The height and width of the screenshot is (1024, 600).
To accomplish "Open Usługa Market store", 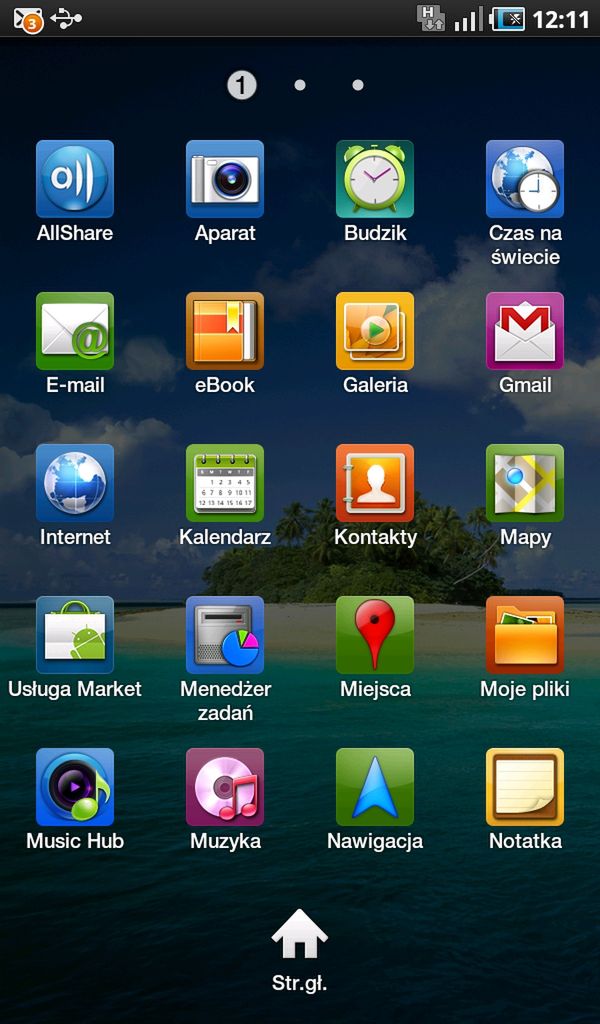I will click(75, 636).
